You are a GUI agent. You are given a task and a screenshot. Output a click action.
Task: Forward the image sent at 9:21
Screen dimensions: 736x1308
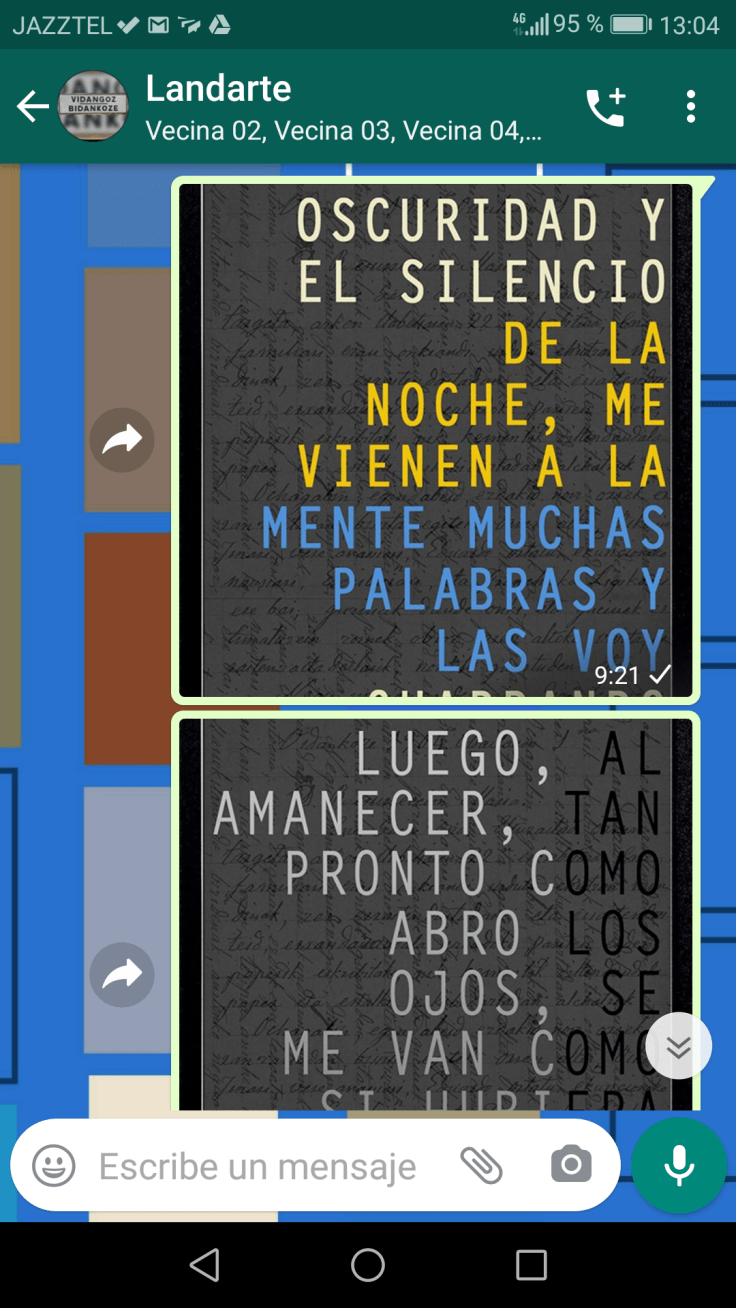coord(122,440)
